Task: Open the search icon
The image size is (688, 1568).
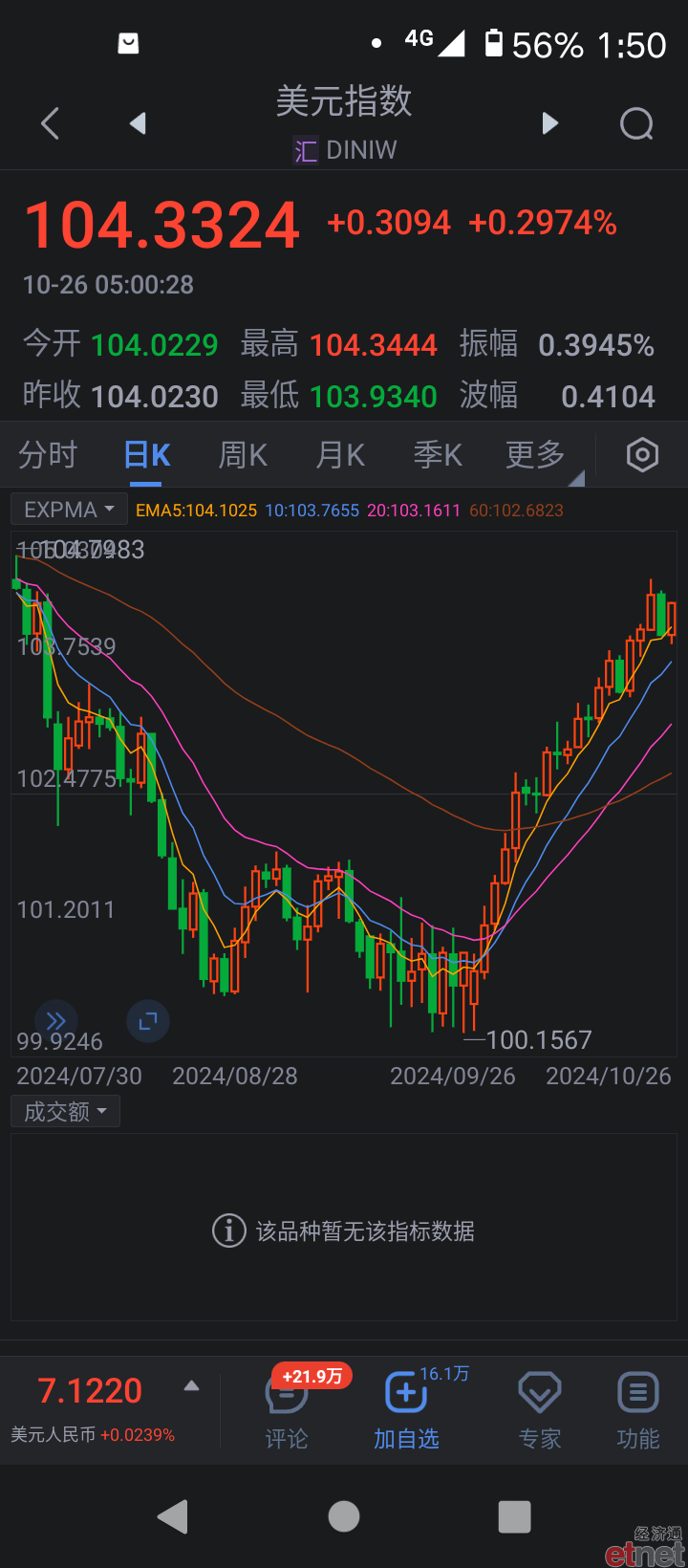Action: pos(636,123)
